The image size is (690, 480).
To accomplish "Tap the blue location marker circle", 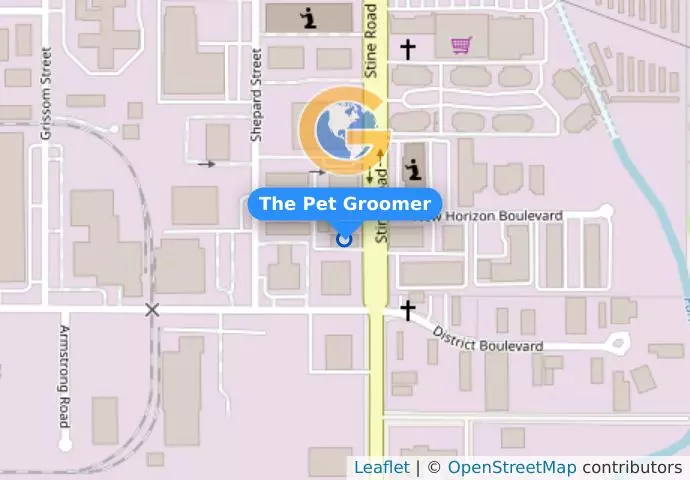I will coord(345,239).
